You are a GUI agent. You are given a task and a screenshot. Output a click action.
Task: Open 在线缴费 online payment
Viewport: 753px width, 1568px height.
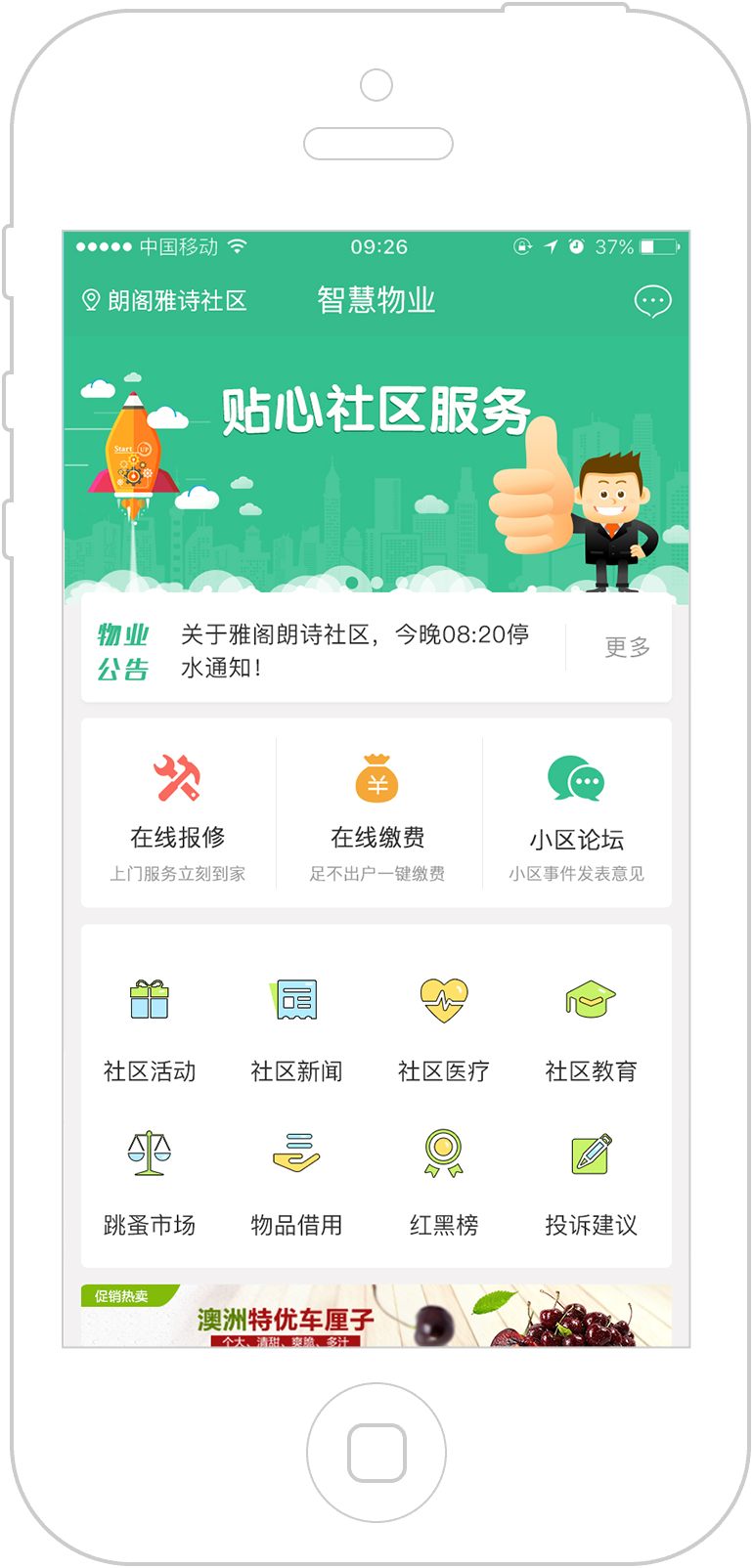[x=377, y=813]
